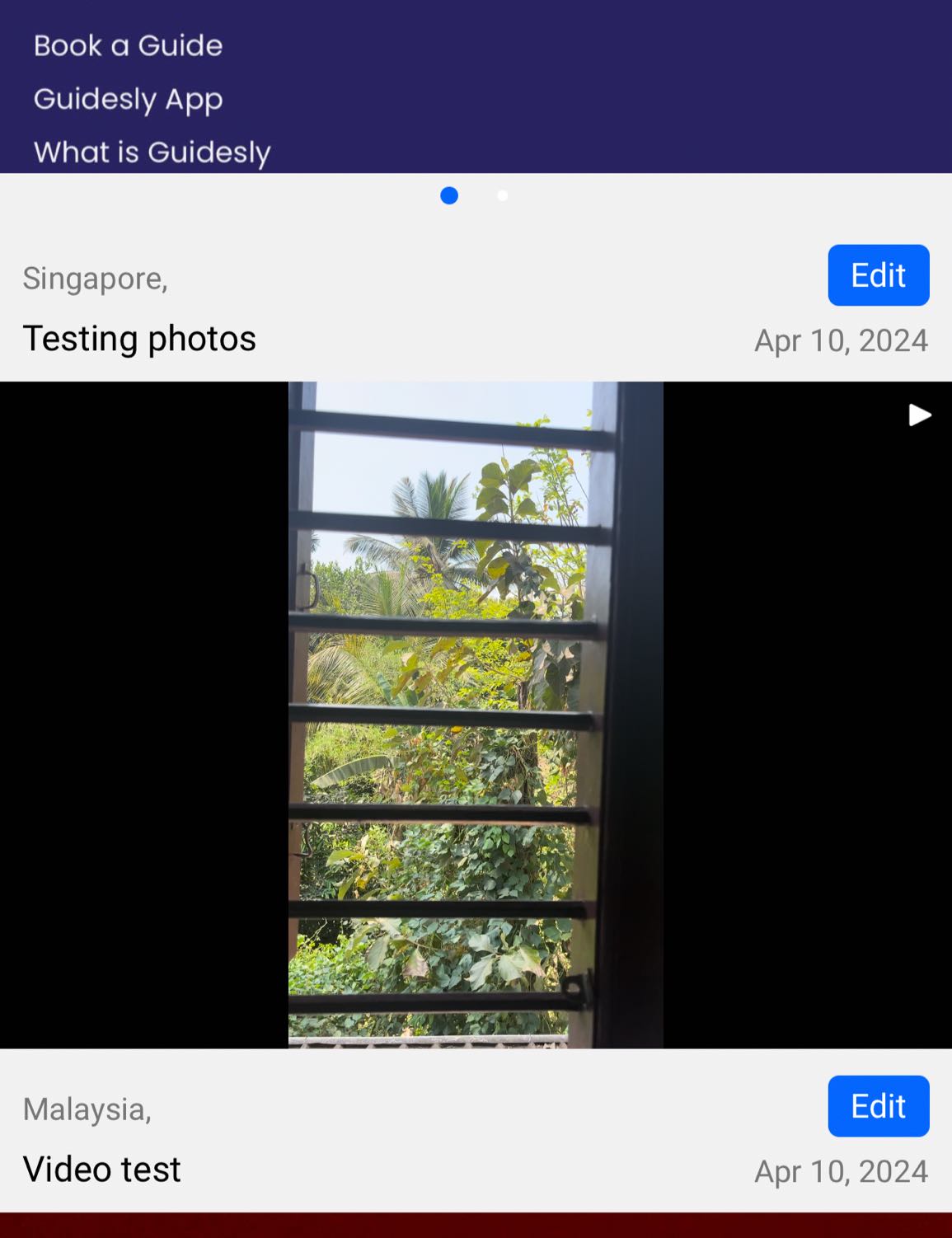952x1238 pixels.
Task: Jump to the second carousel page dot
Action: [x=503, y=195]
